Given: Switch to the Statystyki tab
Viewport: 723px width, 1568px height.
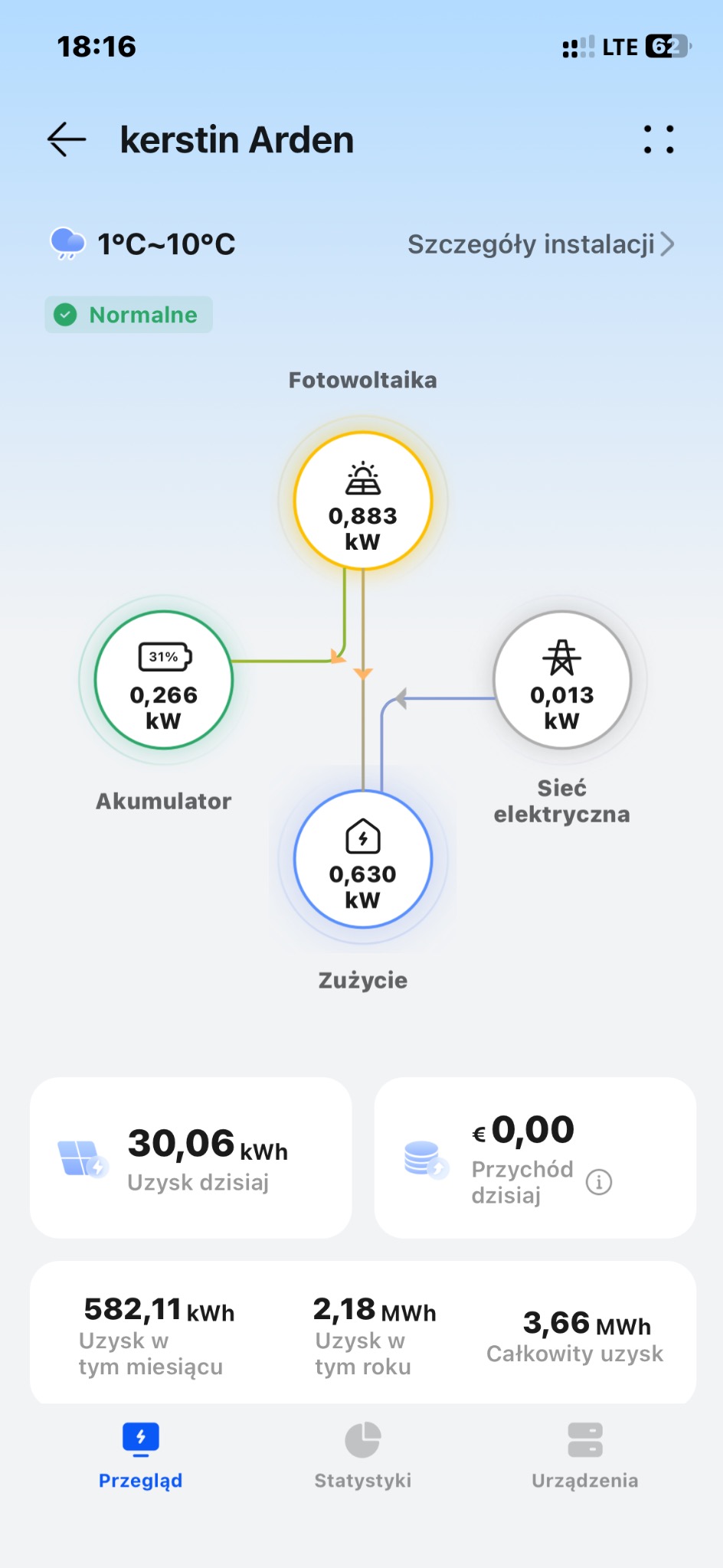Looking at the screenshot, I should point(361,1453).
